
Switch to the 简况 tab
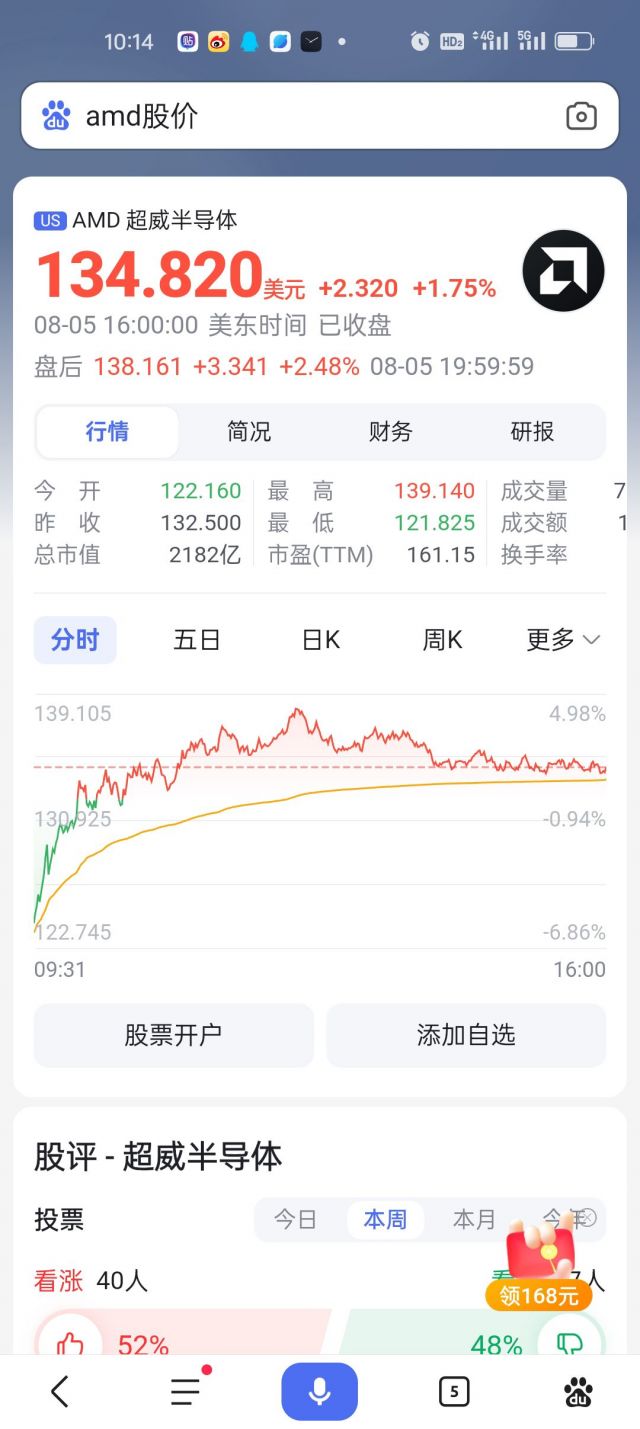pyautogui.click(x=249, y=432)
